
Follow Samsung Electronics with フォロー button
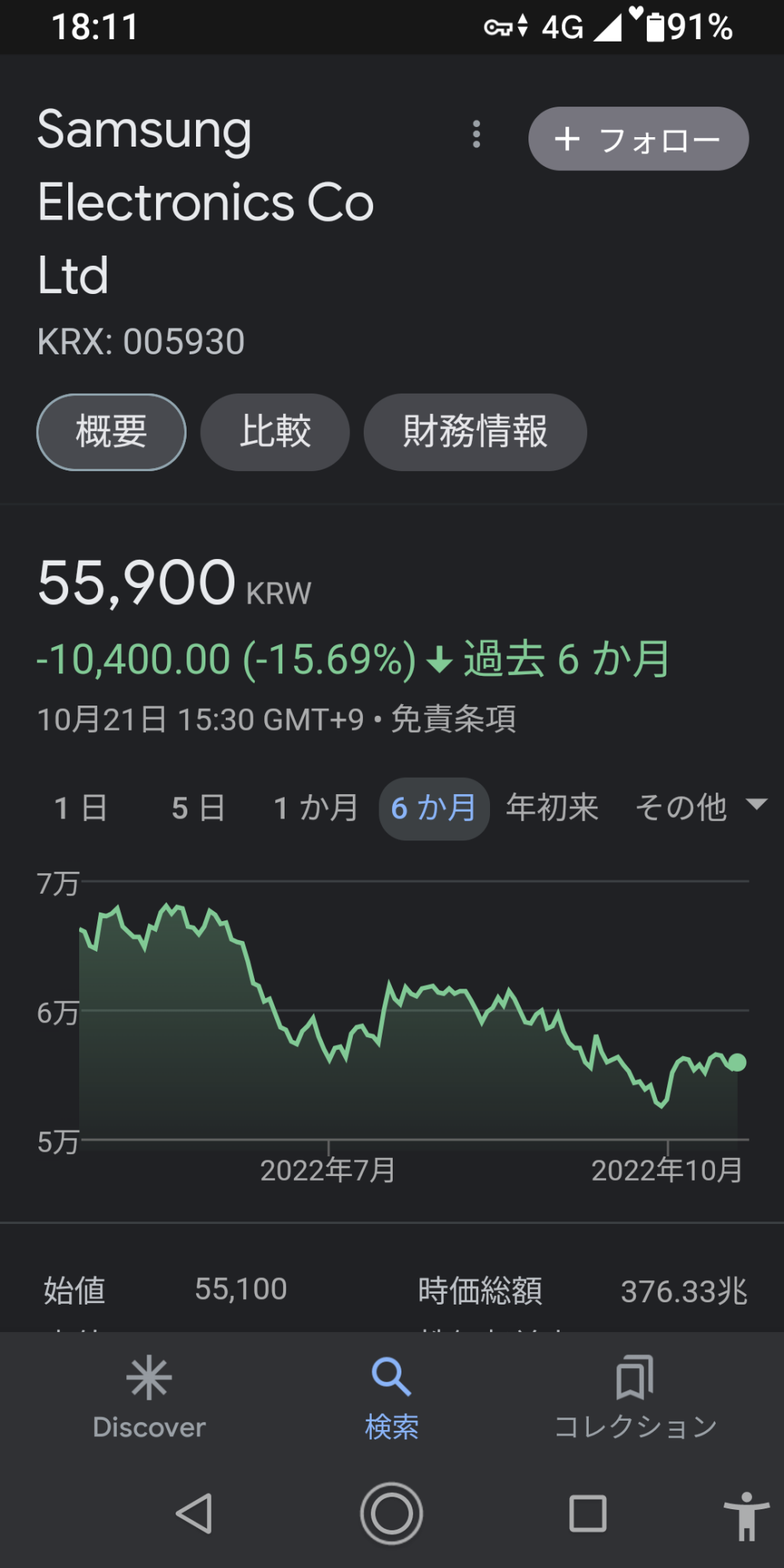638,139
